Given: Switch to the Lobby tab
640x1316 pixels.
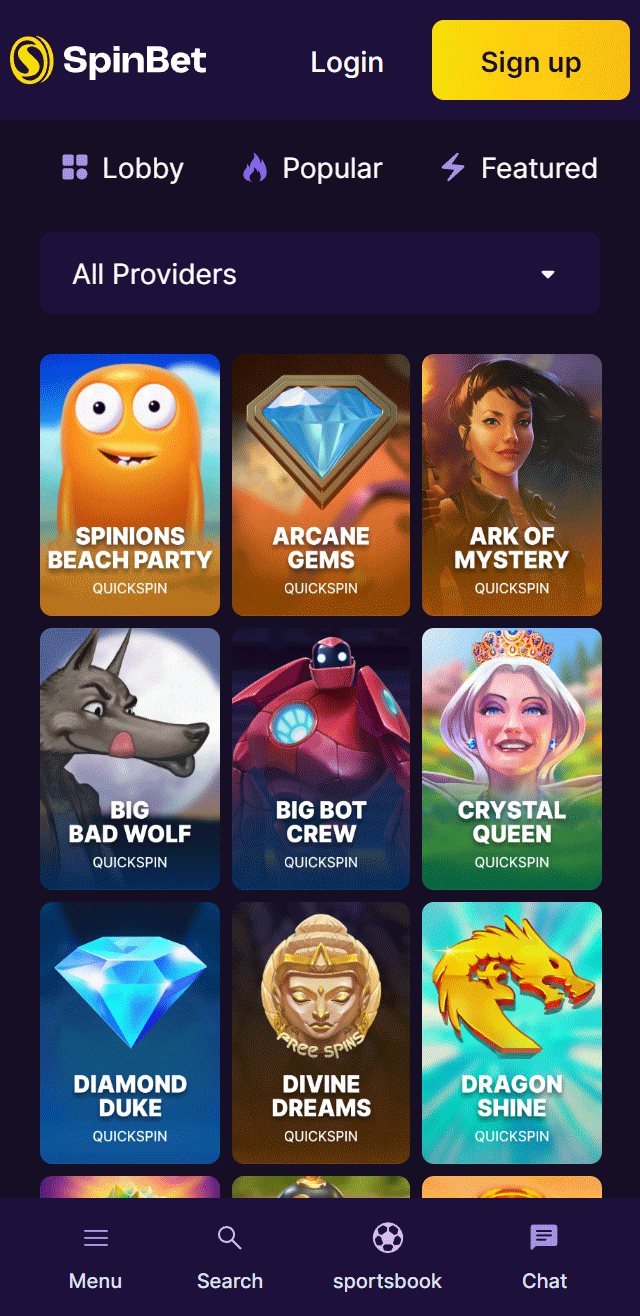Looking at the screenshot, I should tap(123, 168).
